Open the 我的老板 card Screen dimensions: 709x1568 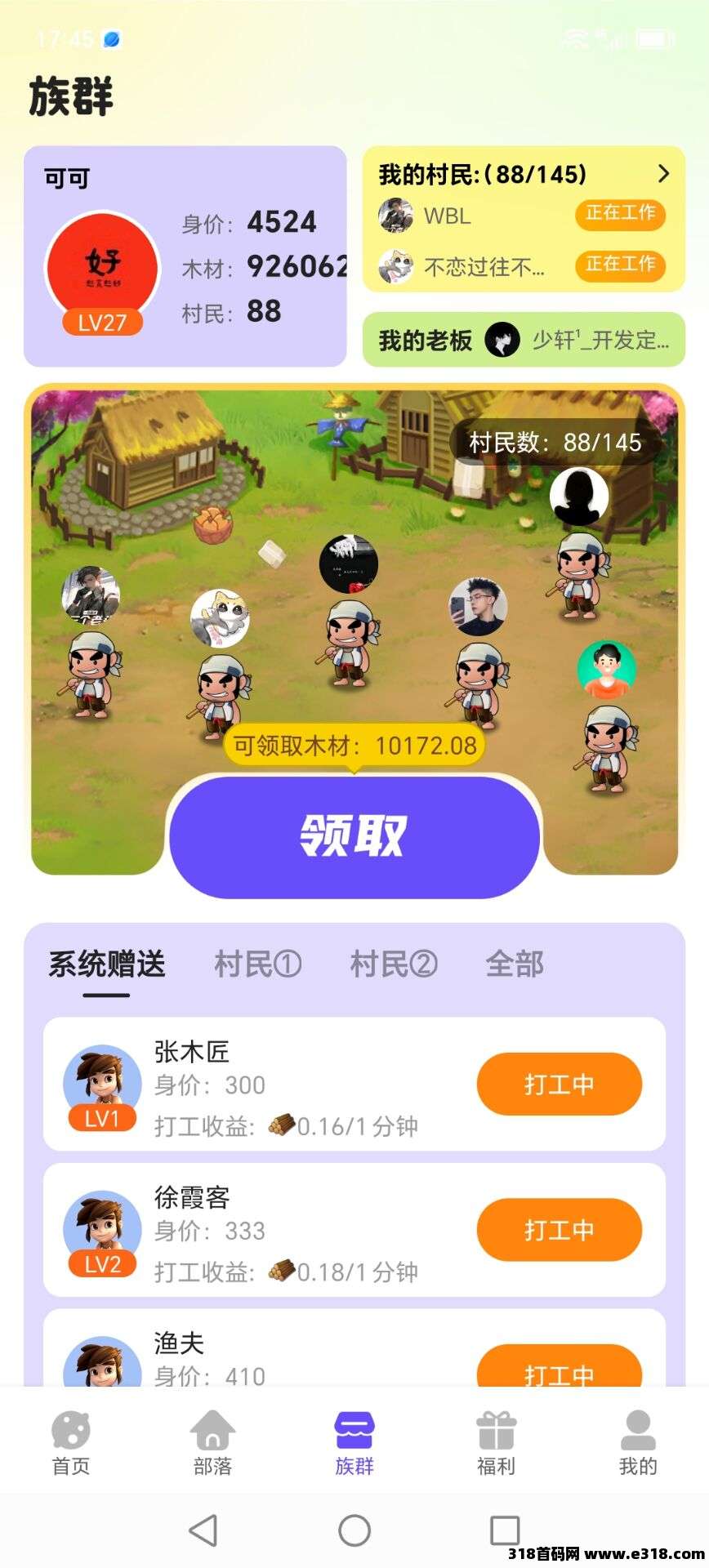[523, 340]
